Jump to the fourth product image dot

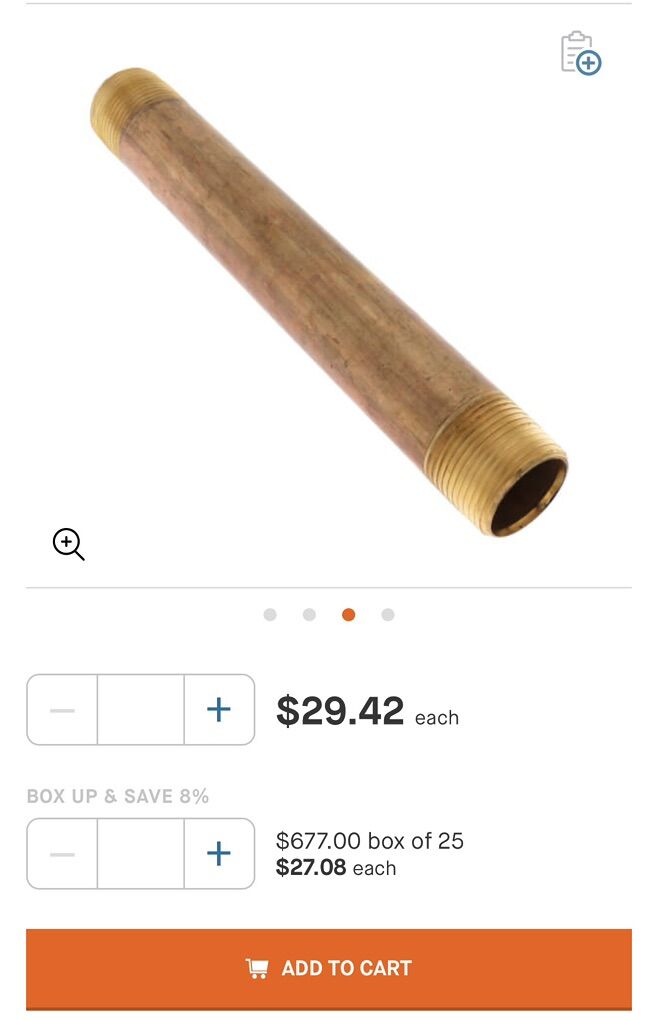pos(388,615)
